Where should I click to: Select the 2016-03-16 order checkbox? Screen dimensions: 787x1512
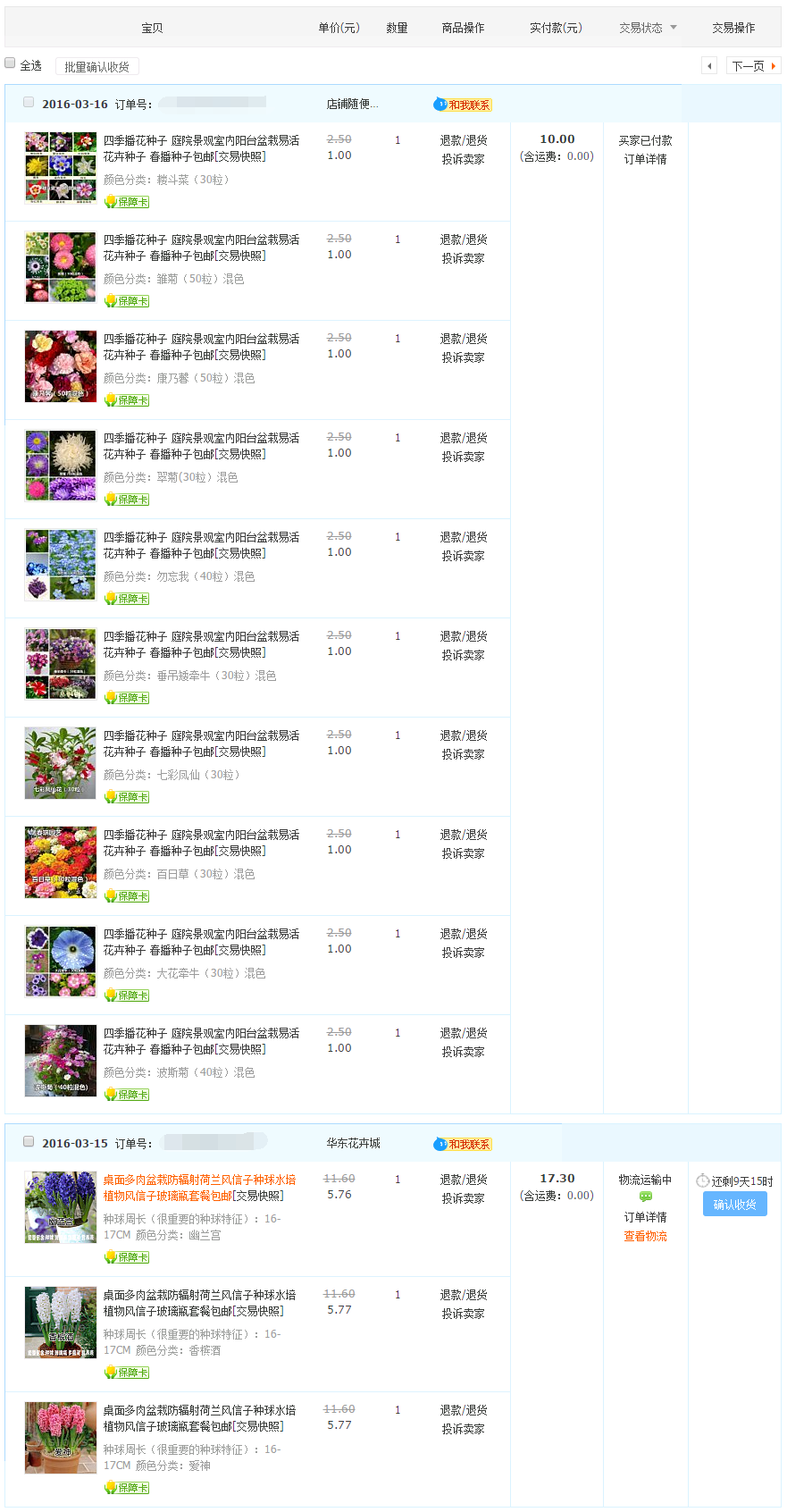click(x=29, y=103)
